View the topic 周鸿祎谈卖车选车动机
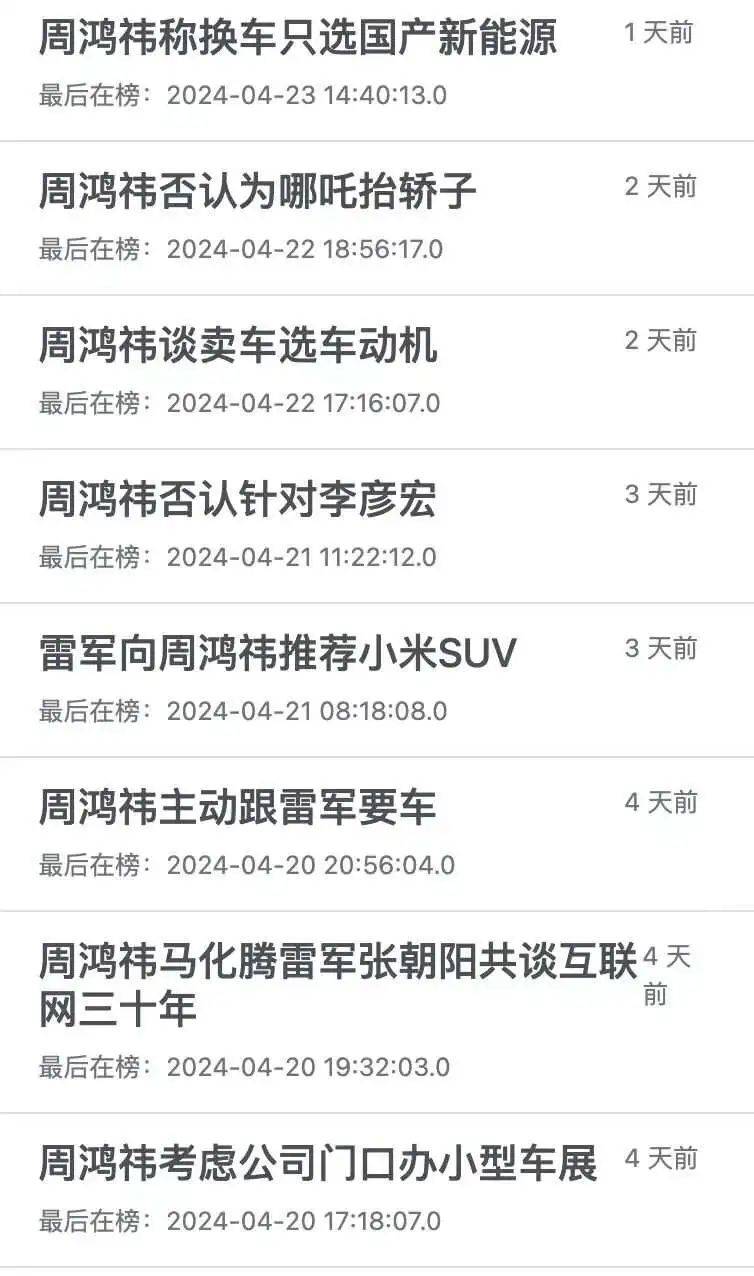Viewport: 754px width, 1276px height. point(238,346)
